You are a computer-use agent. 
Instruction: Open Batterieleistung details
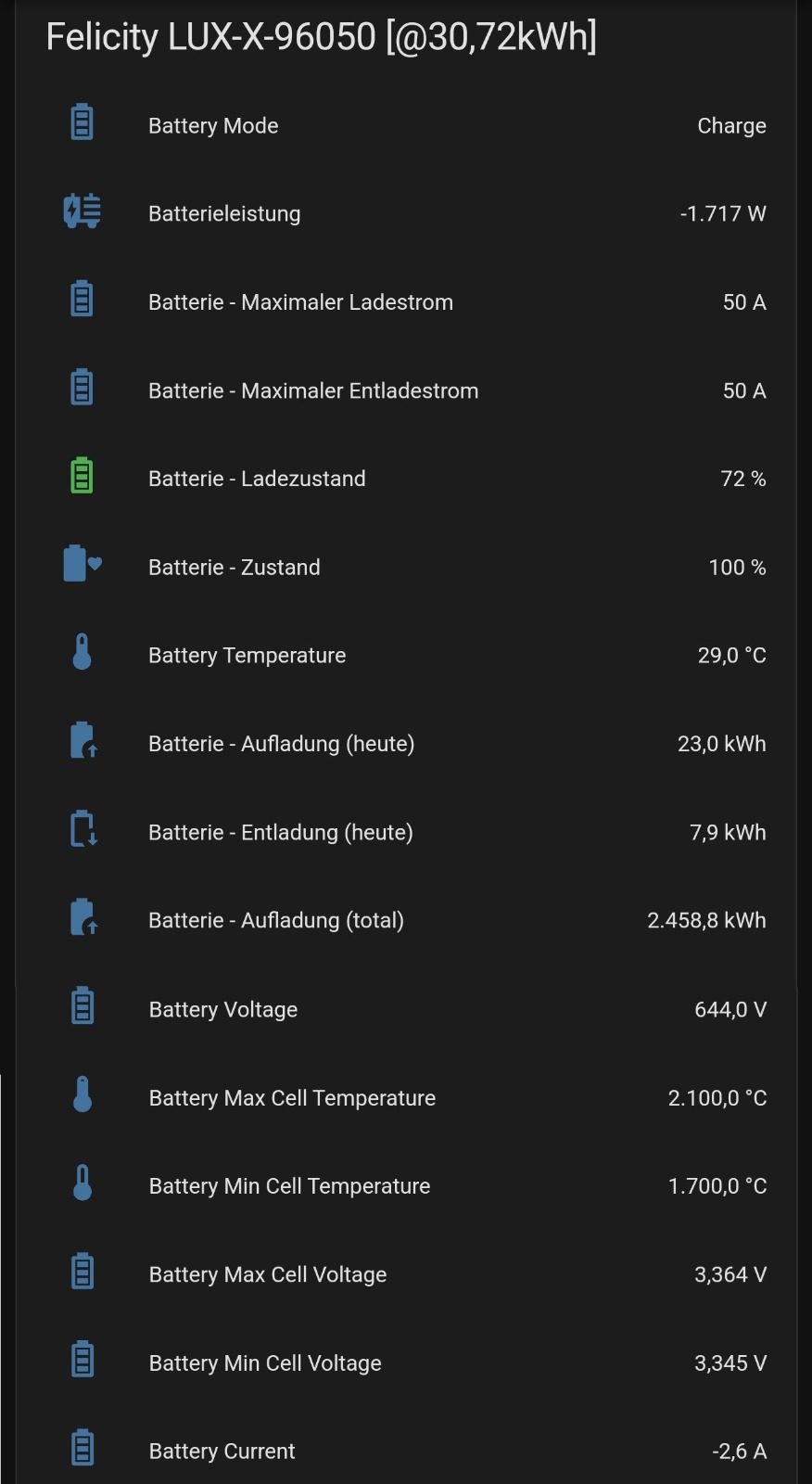point(406,213)
